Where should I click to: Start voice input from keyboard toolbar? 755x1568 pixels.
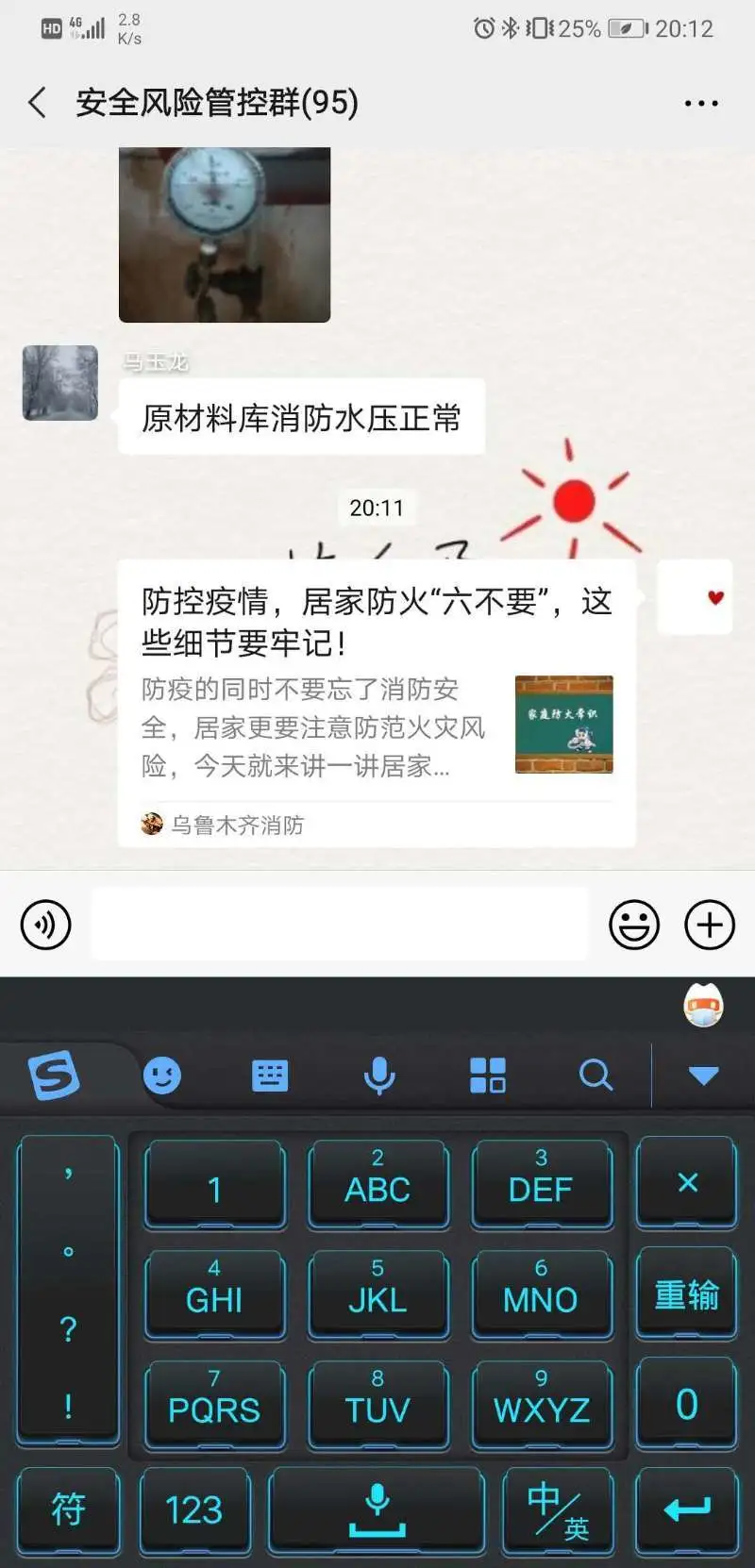[x=378, y=1075]
